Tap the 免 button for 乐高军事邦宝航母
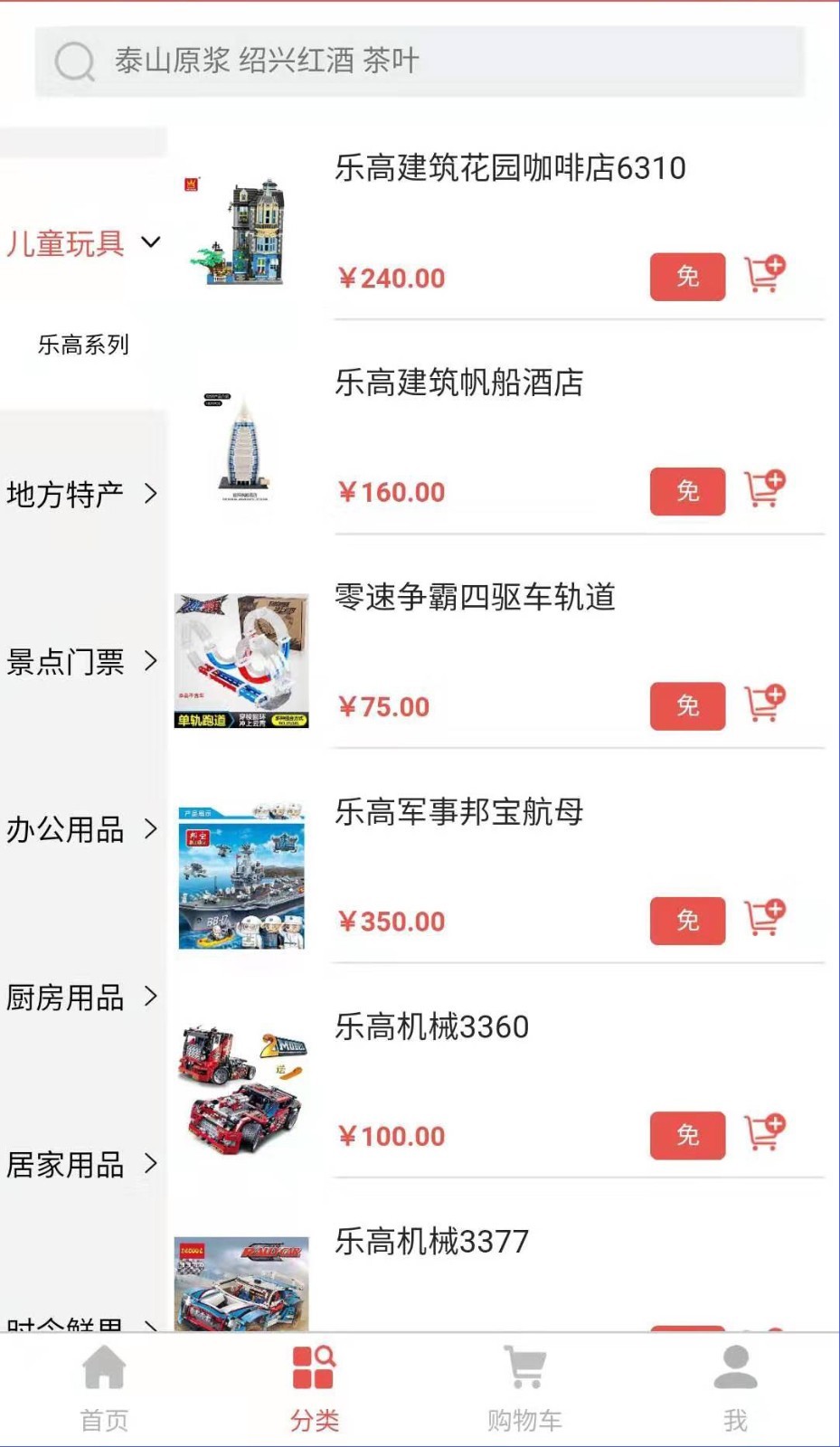Screen dimensions: 840x1447 (x=687, y=921)
